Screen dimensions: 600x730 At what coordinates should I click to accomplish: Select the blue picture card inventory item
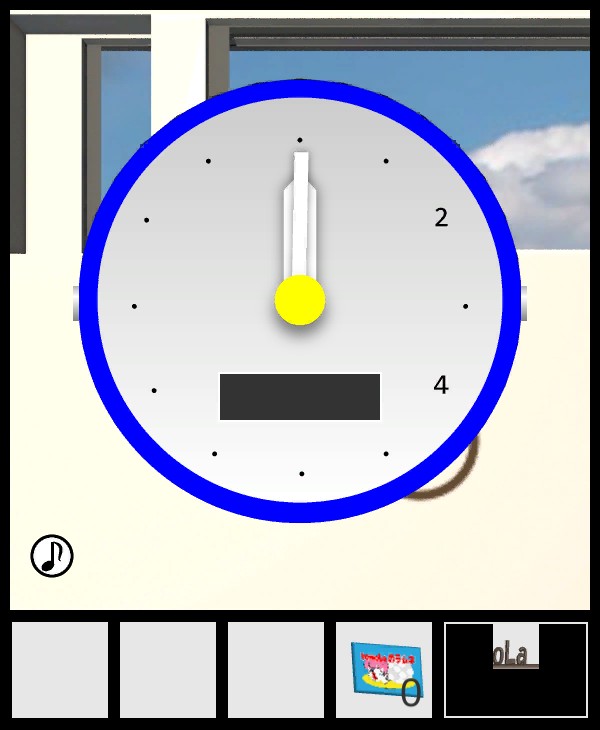click(385, 670)
